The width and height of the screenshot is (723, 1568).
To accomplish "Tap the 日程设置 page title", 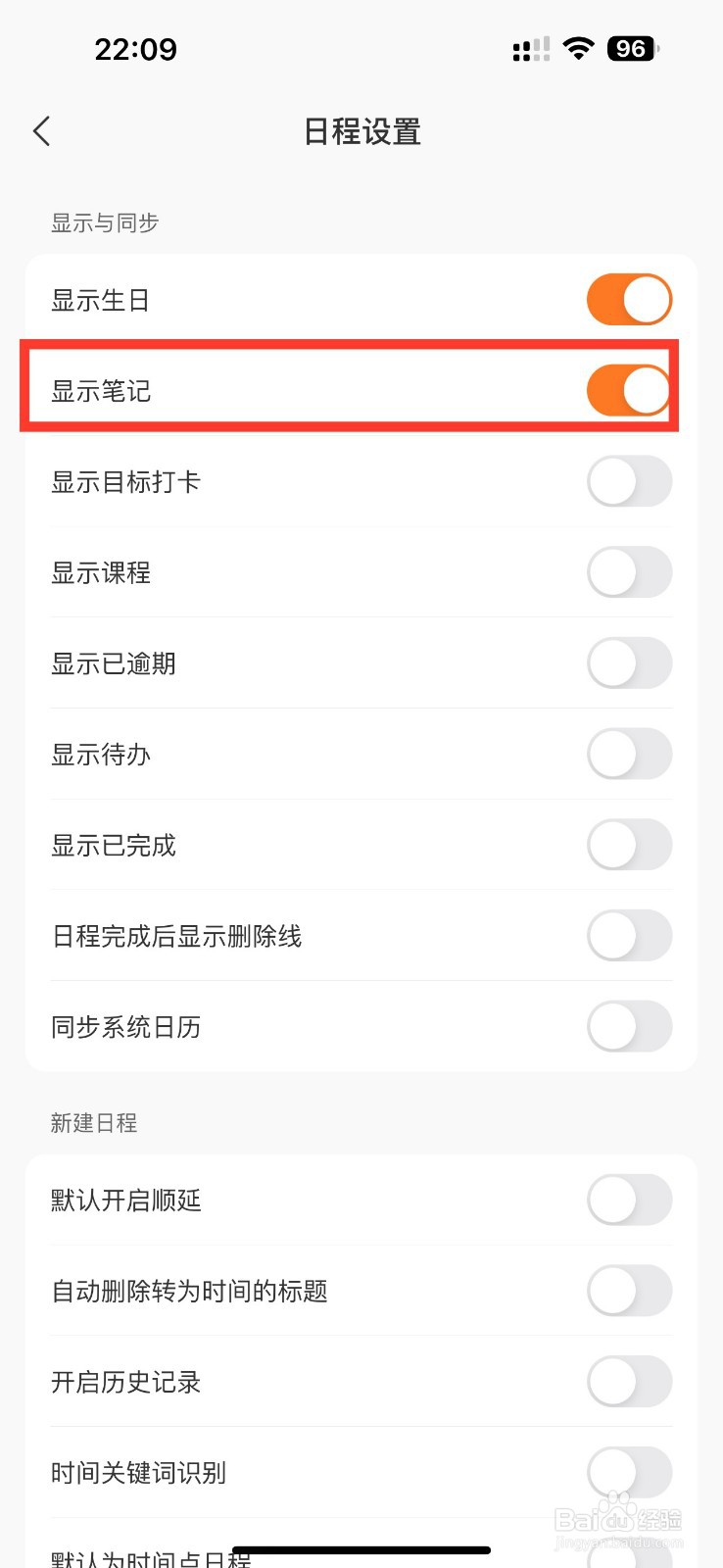I will (x=361, y=132).
